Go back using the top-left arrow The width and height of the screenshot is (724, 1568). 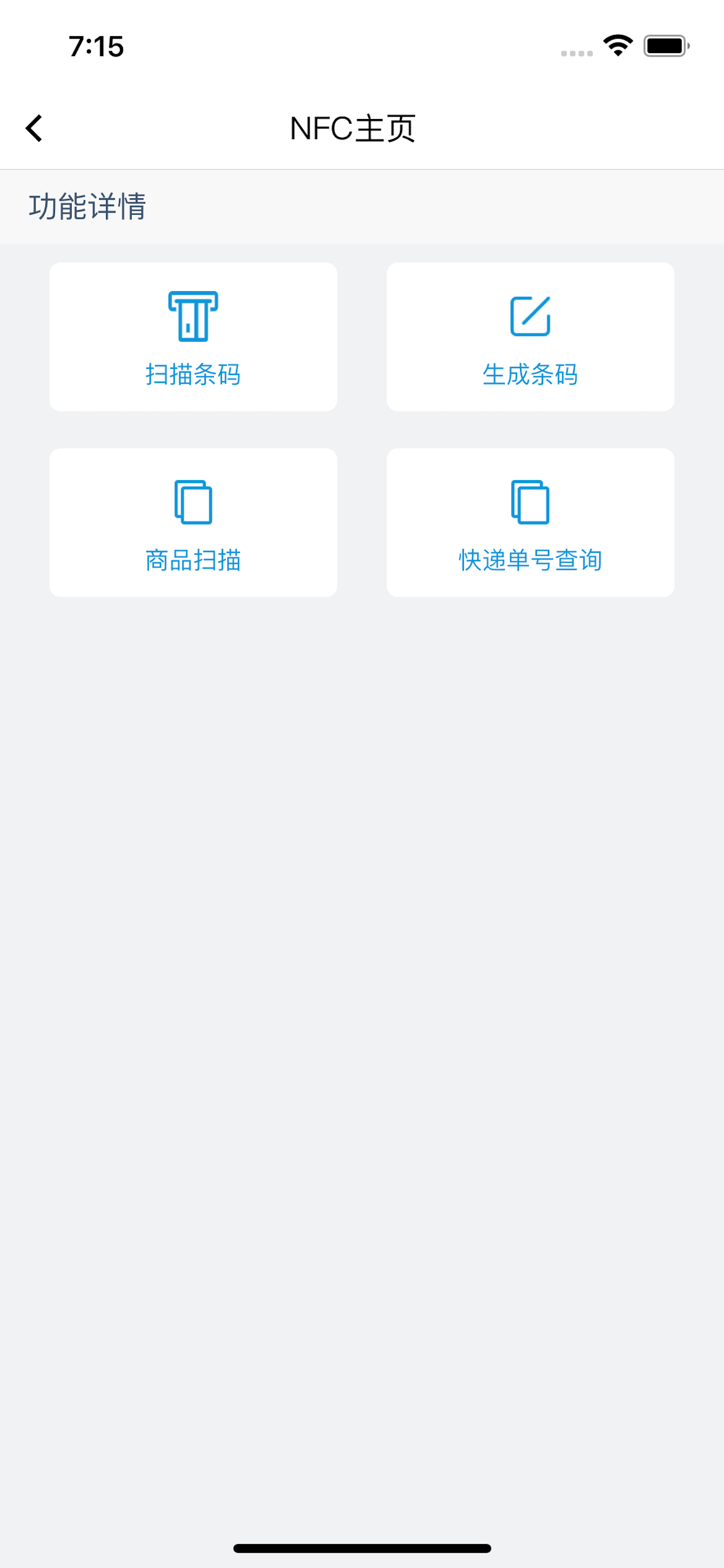(34, 128)
